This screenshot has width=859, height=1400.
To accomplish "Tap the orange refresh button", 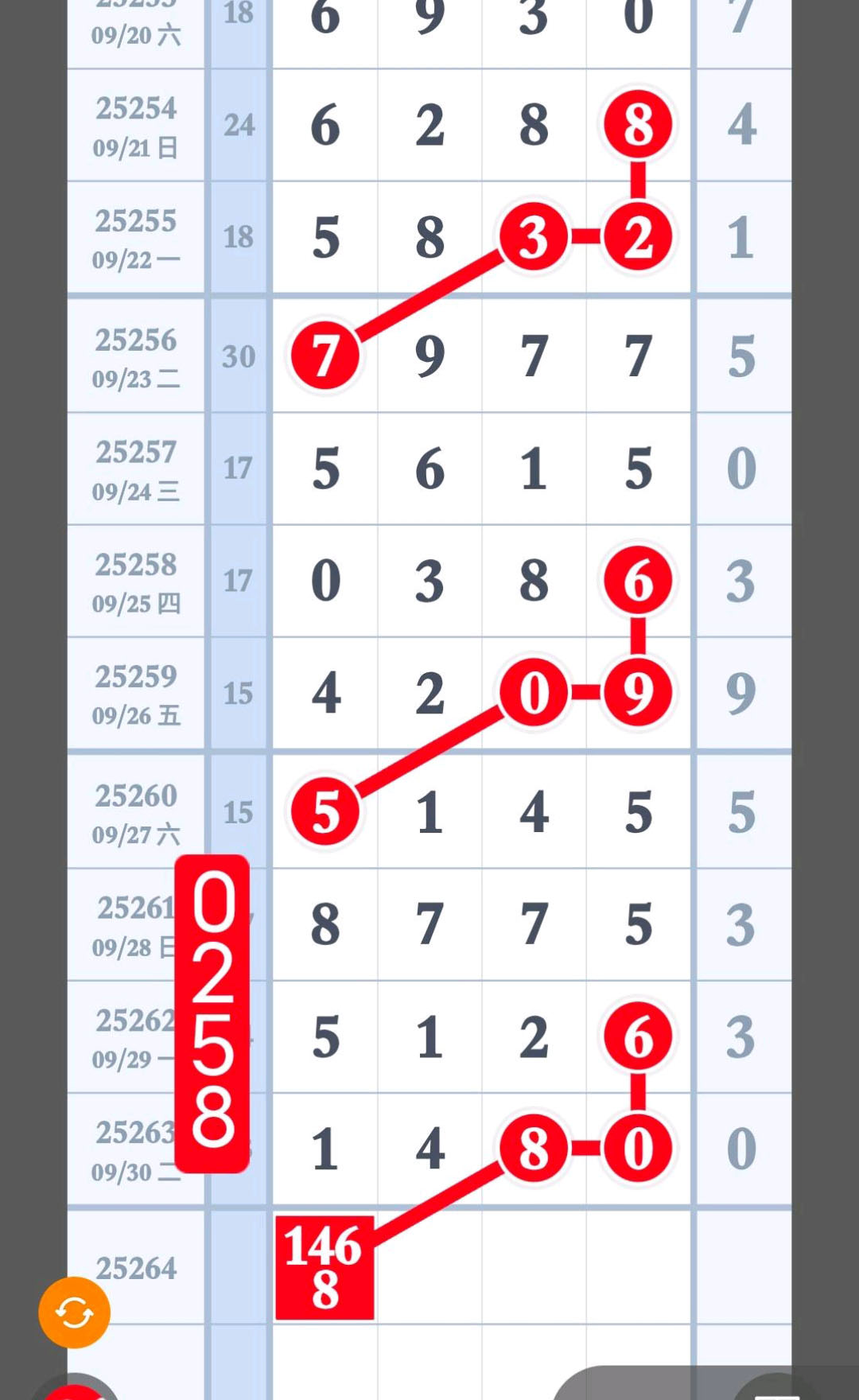I will click(74, 1312).
